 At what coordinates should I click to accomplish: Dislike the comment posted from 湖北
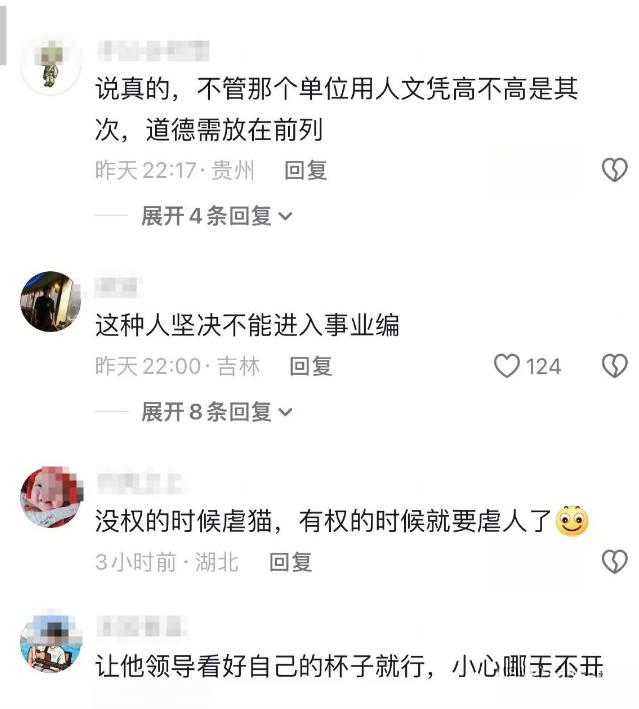click(613, 562)
